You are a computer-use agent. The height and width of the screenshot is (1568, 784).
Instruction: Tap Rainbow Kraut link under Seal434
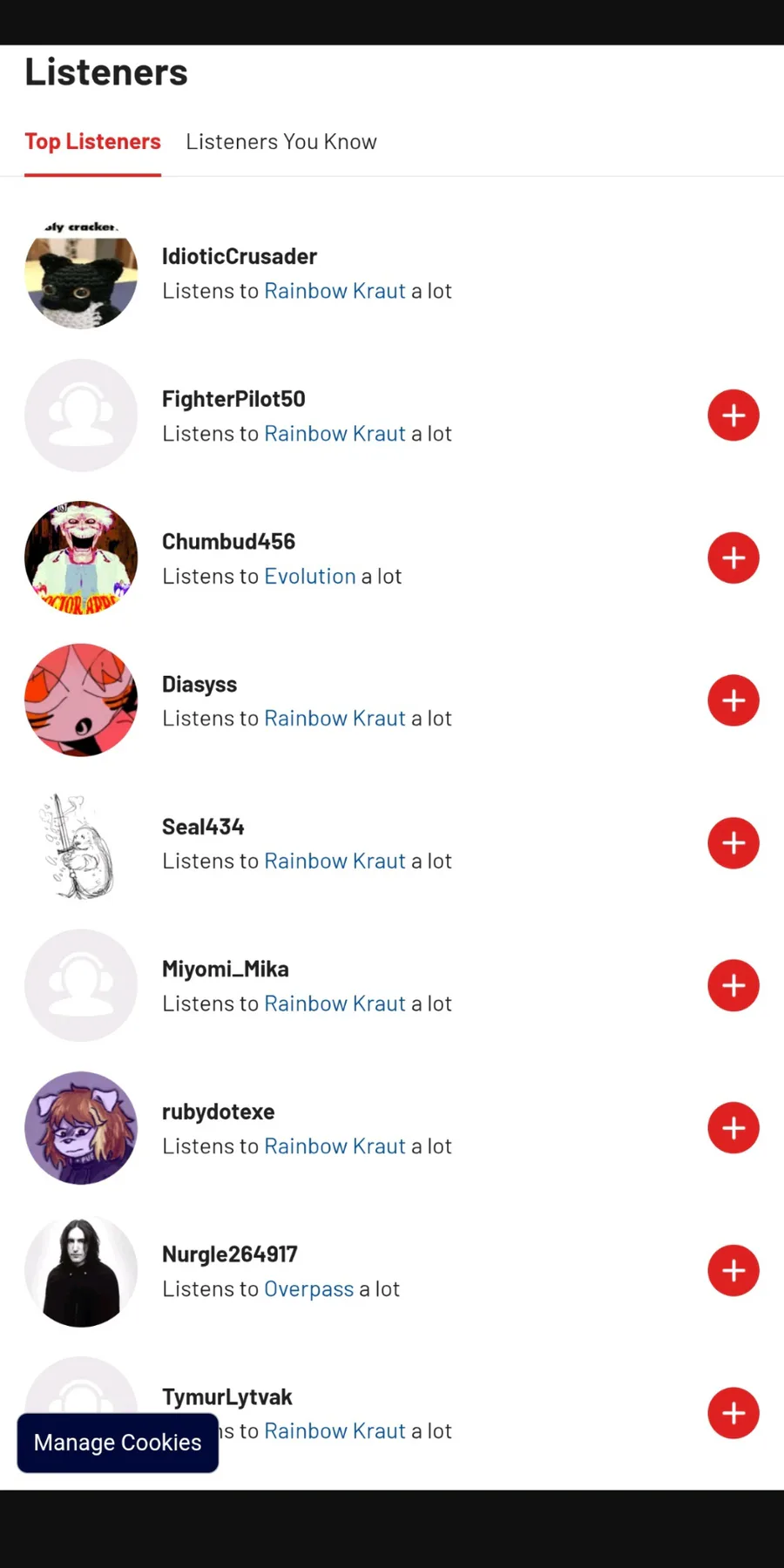point(335,861)
